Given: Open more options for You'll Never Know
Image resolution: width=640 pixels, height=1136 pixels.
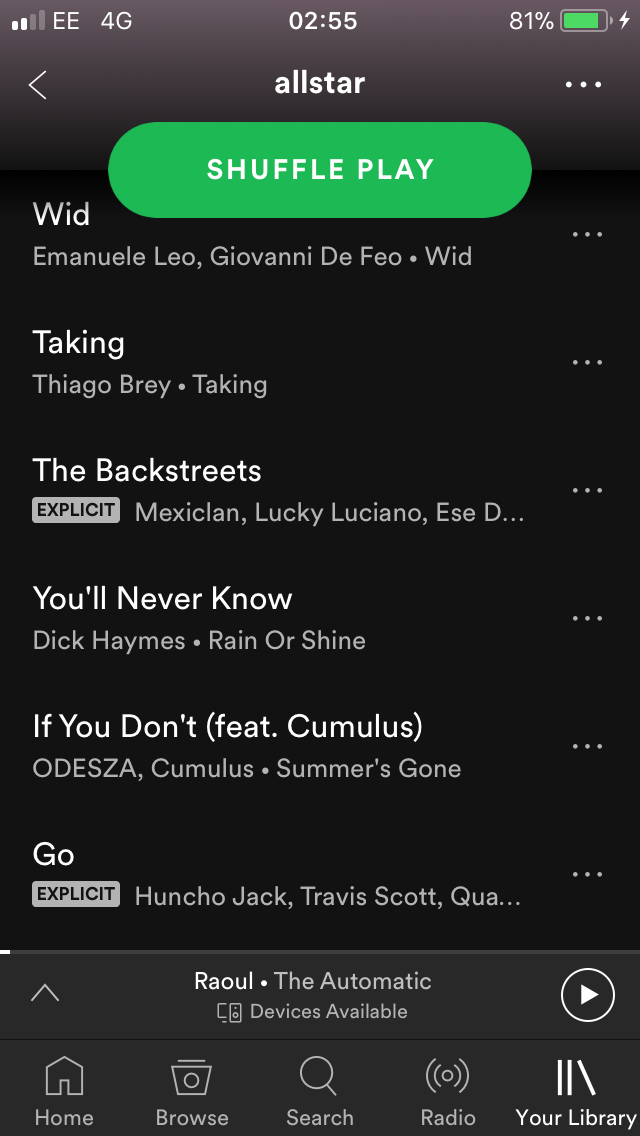Looking at the screenshot, I should click(x=587, y=619).
